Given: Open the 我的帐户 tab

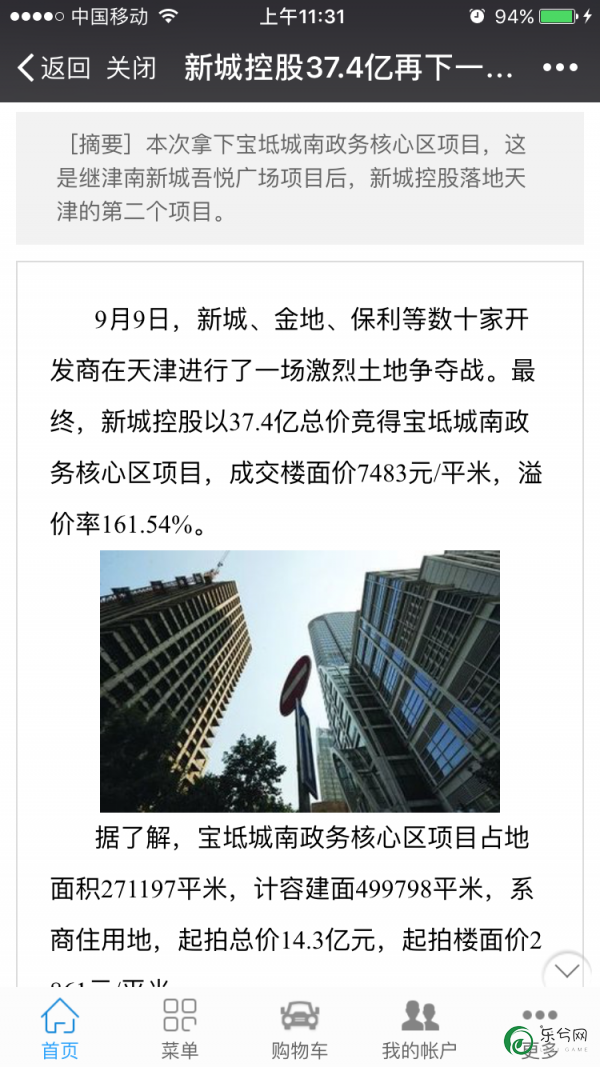Looking at the screenshot, I should pos(419,1028).
